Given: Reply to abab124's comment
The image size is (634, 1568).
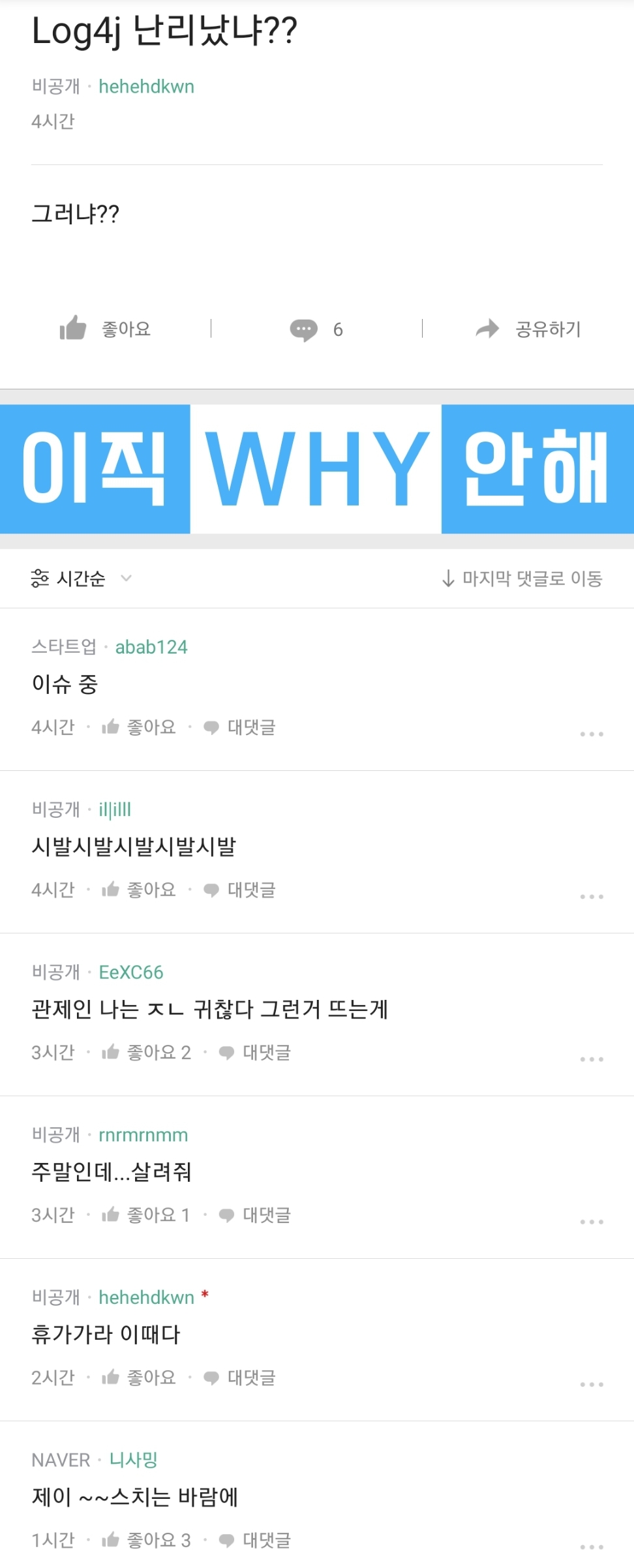Looking at the screenshot, I should tap(239, 727).
